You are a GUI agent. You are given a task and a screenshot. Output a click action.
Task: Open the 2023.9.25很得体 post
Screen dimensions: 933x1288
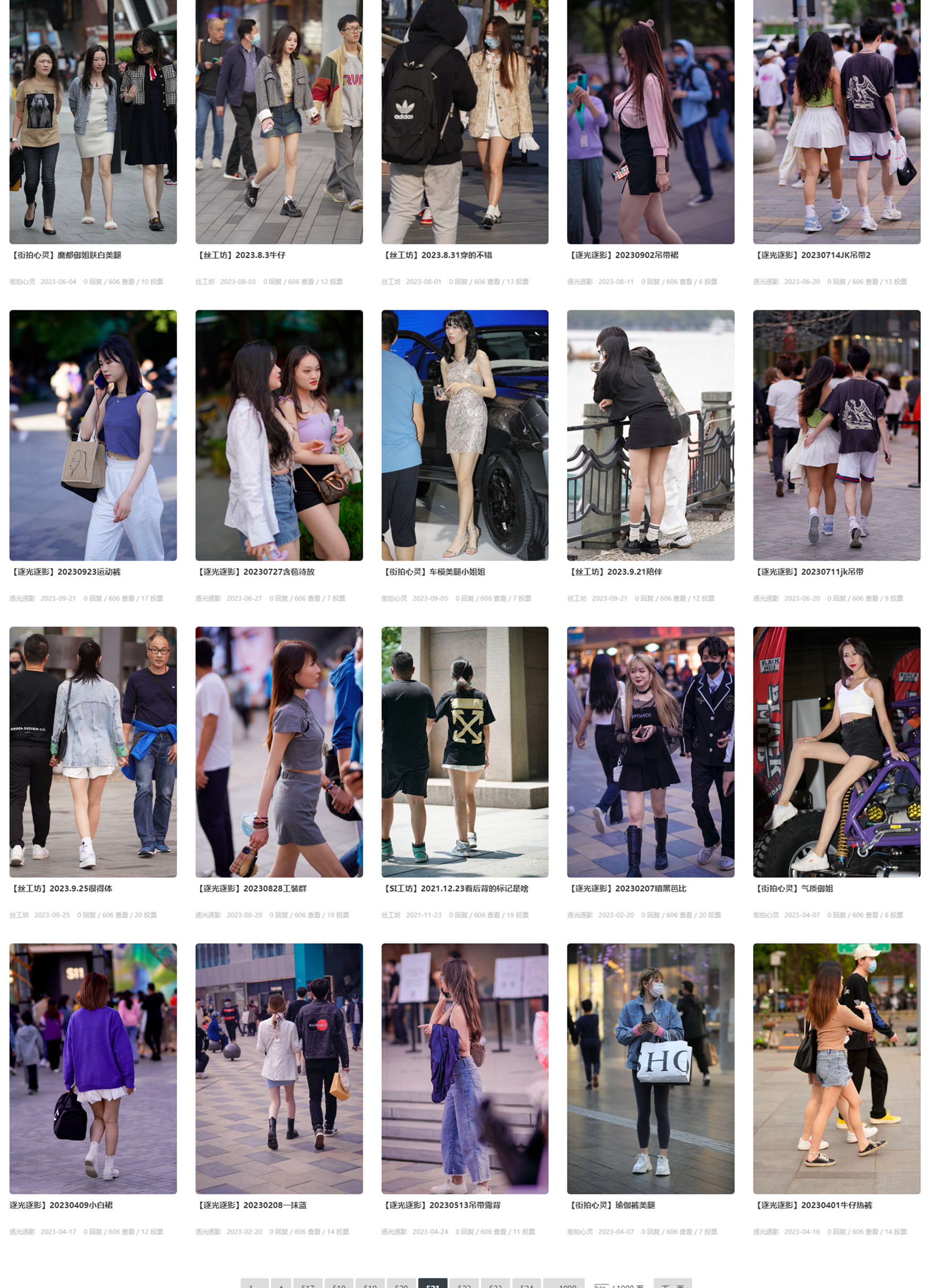click(61, 888)
